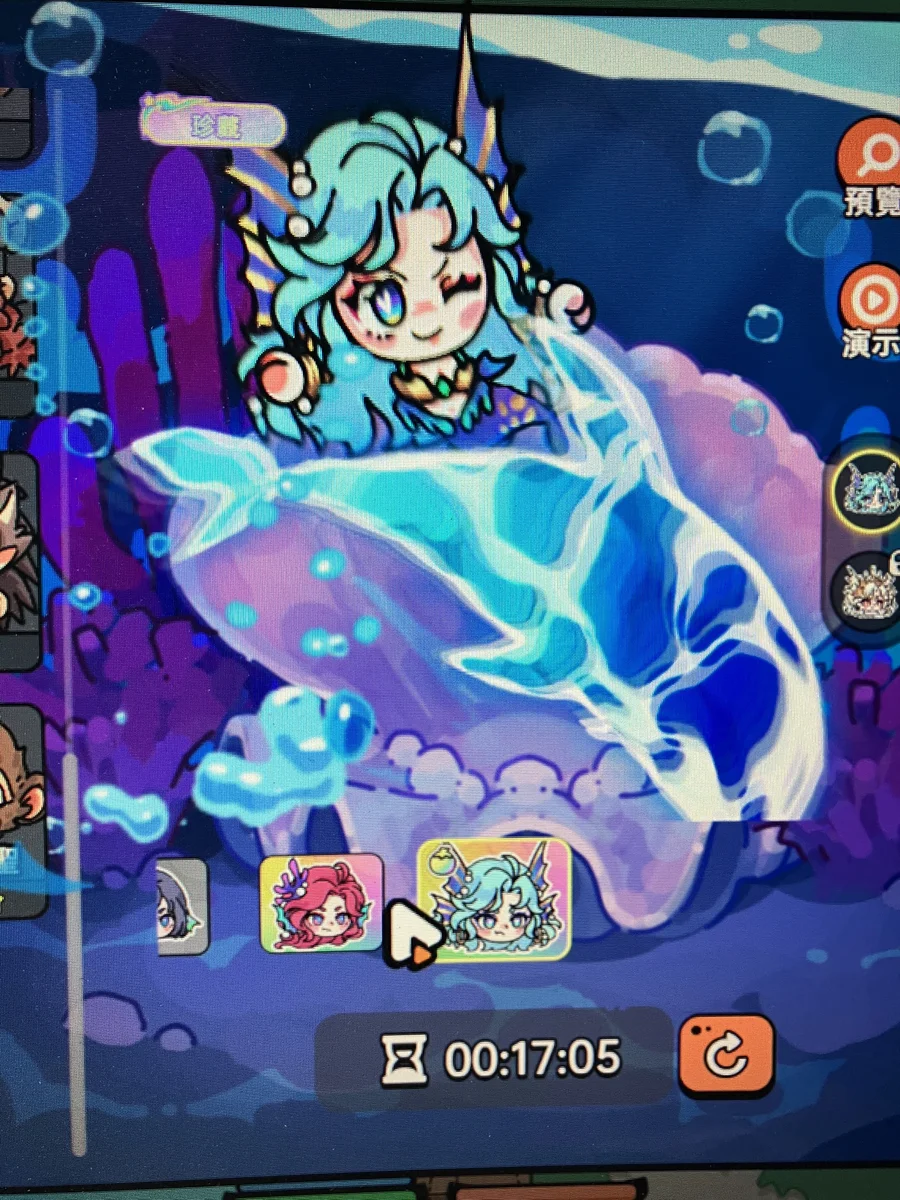Image resolution: width=900 pixels, height=1200 pixels.
Task: Choose the gray-haired character thumbnail
Action: click(182, 907)
